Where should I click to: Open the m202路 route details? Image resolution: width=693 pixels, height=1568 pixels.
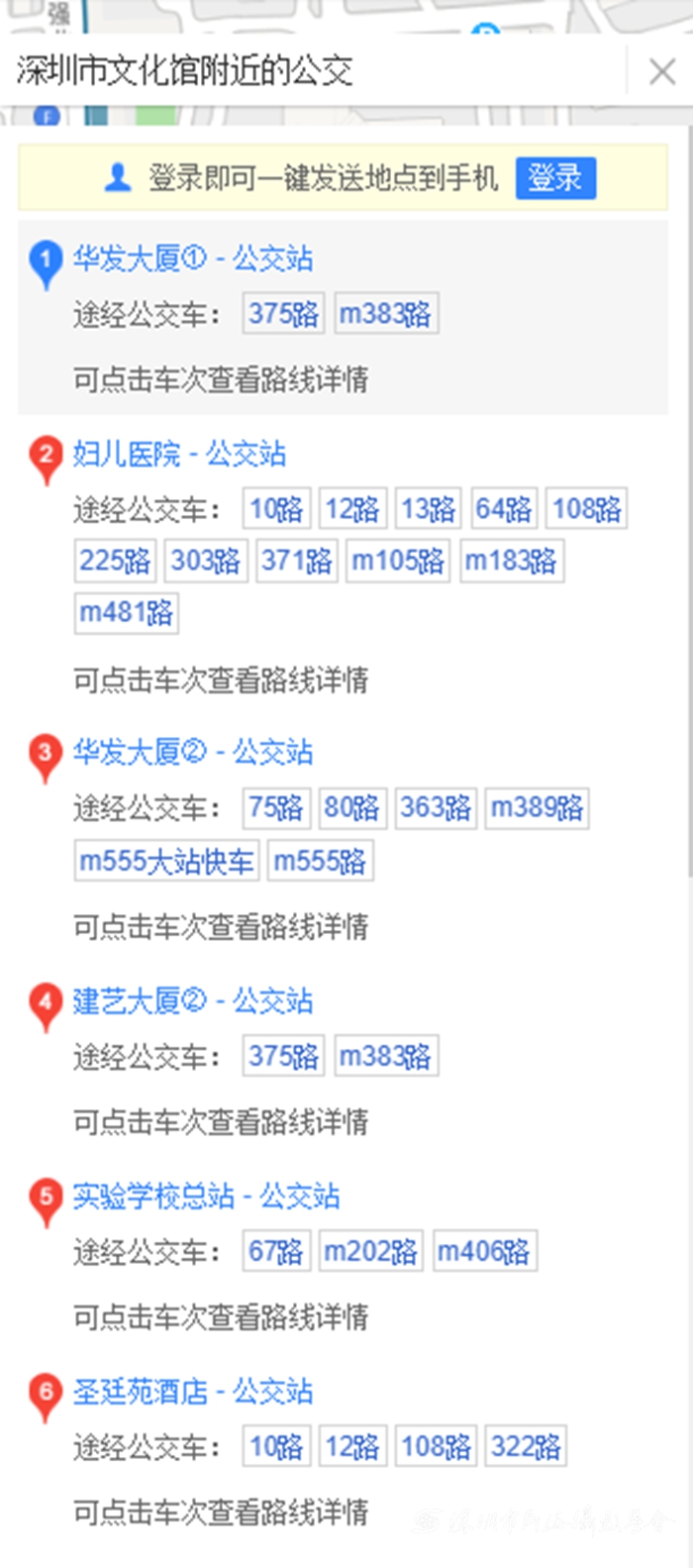coord(371,1251)
